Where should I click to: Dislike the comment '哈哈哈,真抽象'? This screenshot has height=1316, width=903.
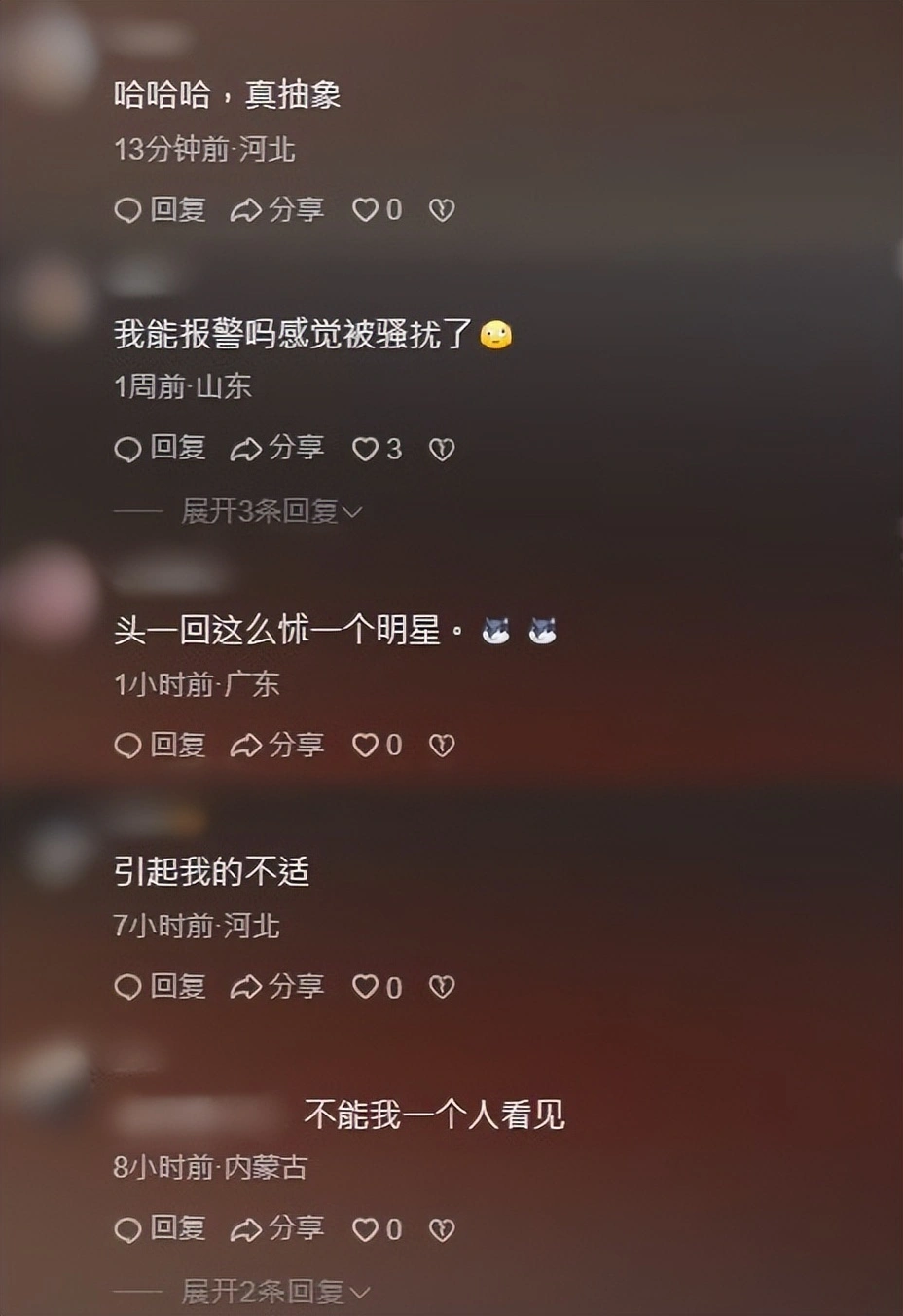pyautogui.click(x=442, y=209)
